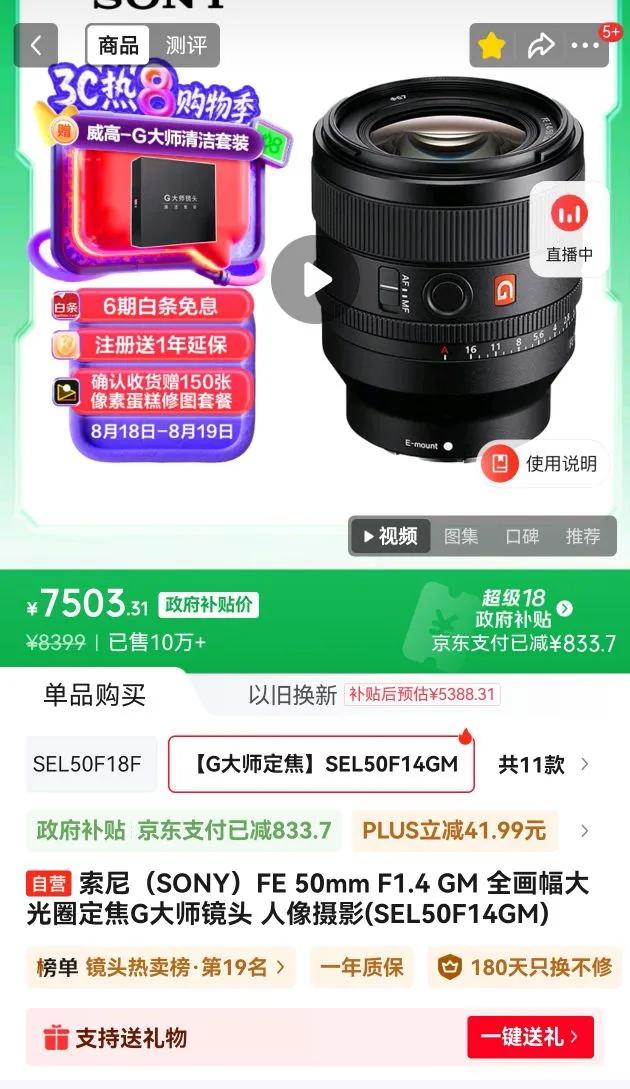Viewport: 630px width, 1089px height.
Task: Expand 共11款 variant list
Action: [x=543, y=765]
